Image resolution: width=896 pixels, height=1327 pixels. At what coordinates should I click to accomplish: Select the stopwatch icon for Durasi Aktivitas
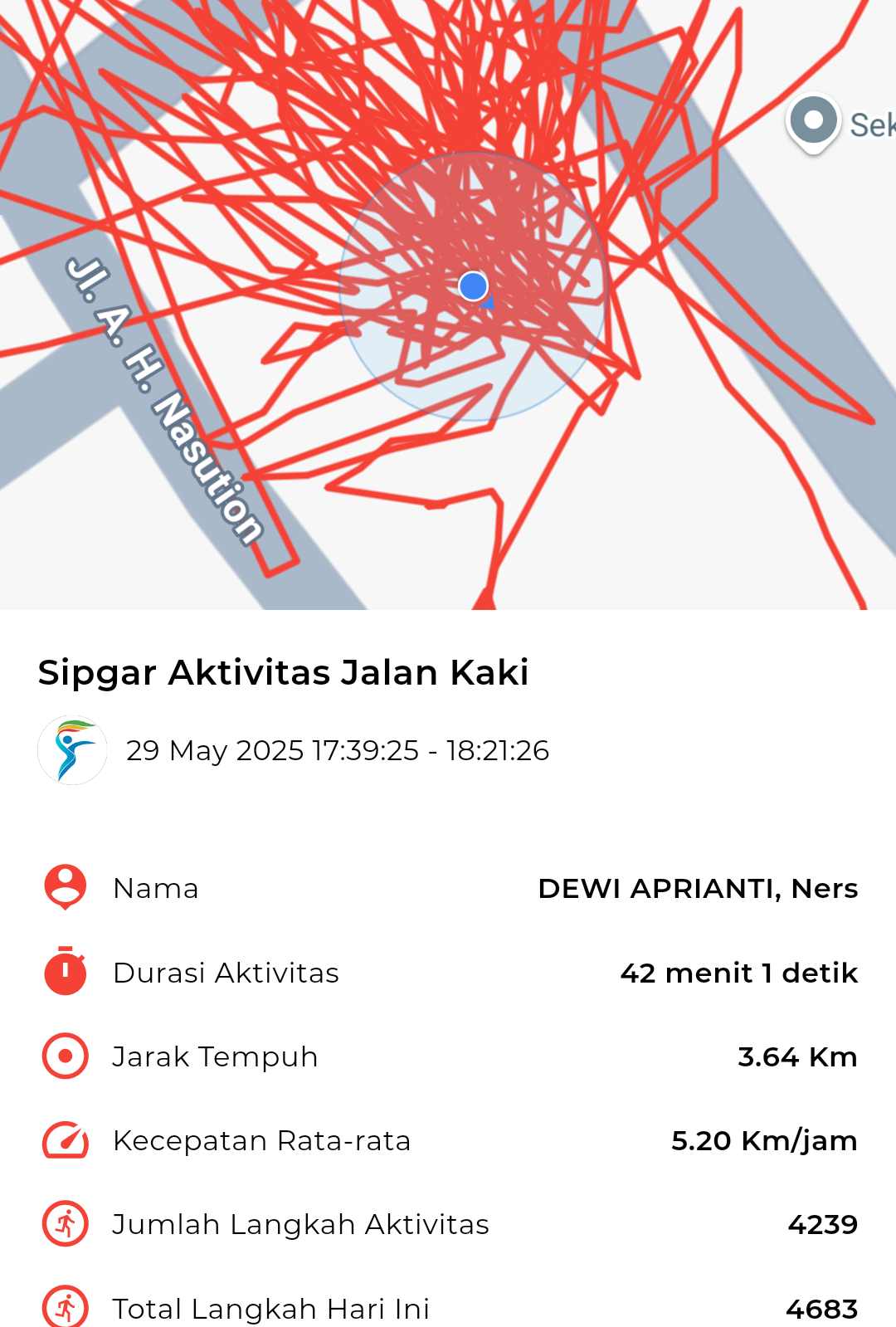coord(64,973)
